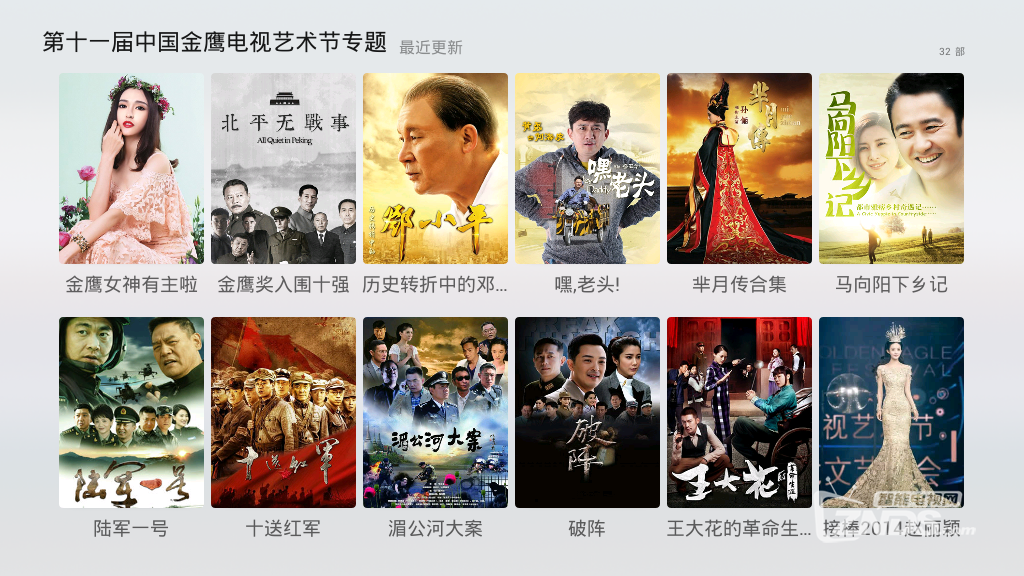Open 金鹰奖入围十强 (北平无战事) card

(283, 168)
